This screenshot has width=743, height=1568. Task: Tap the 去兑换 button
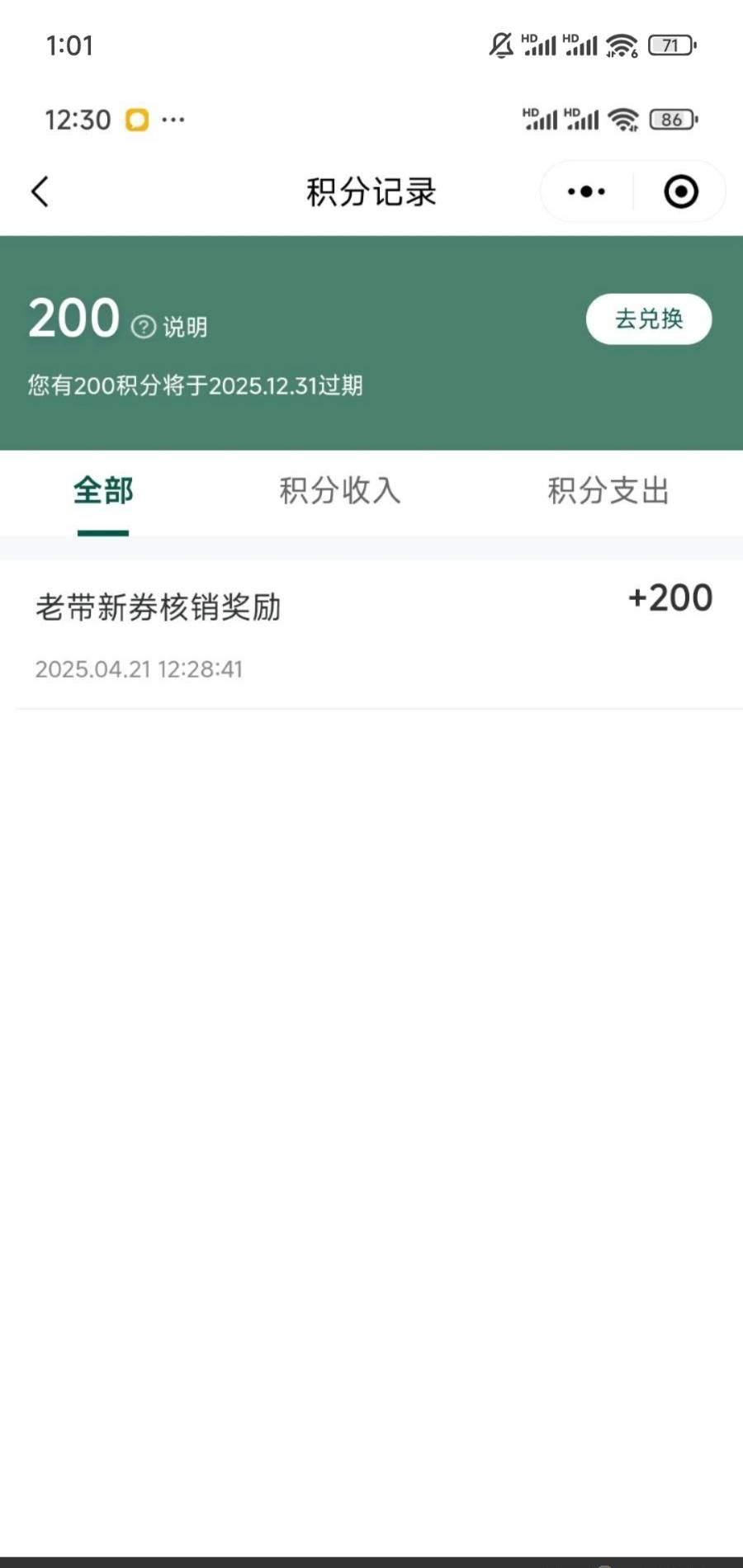pyautogui.click(x=649, y=319)
